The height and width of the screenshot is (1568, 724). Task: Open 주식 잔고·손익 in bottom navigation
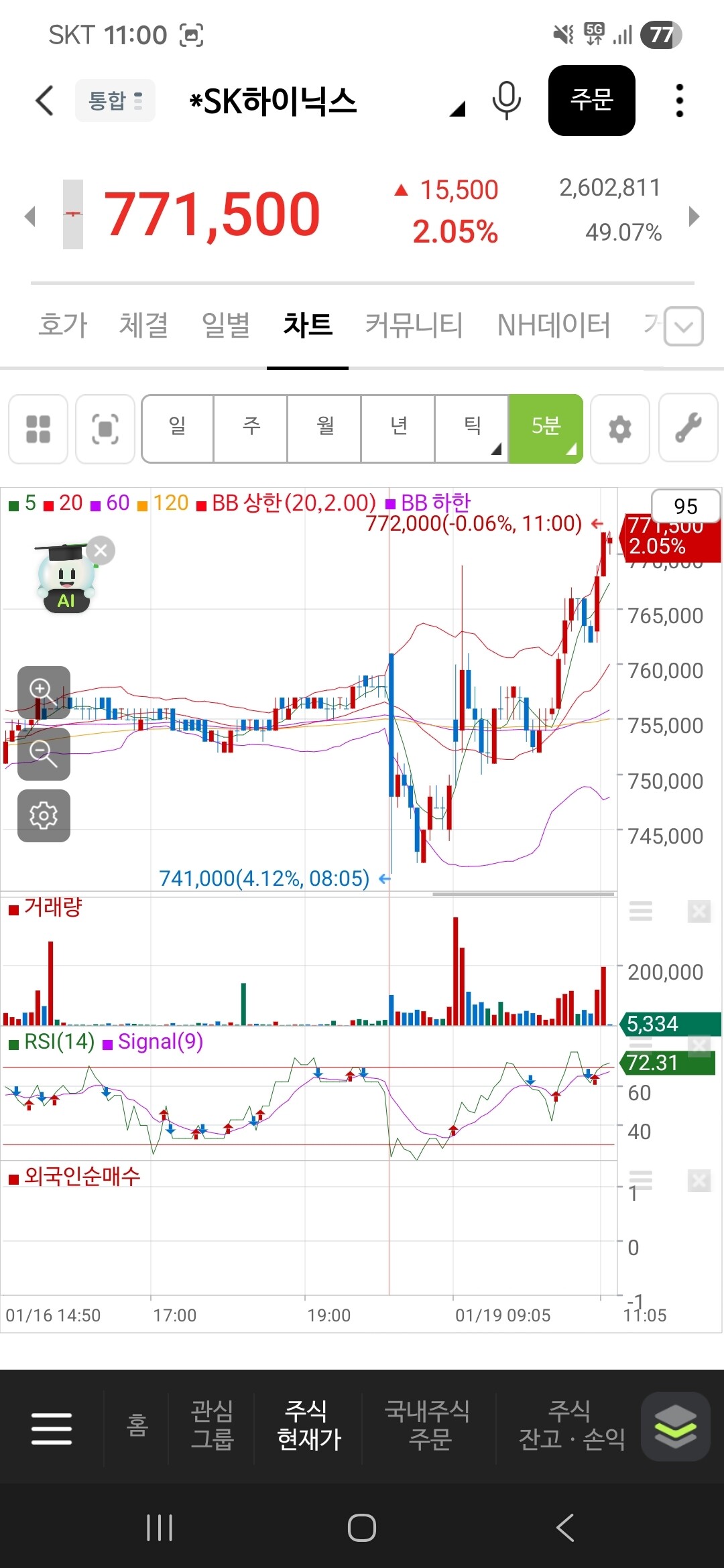pos(571,1425)
